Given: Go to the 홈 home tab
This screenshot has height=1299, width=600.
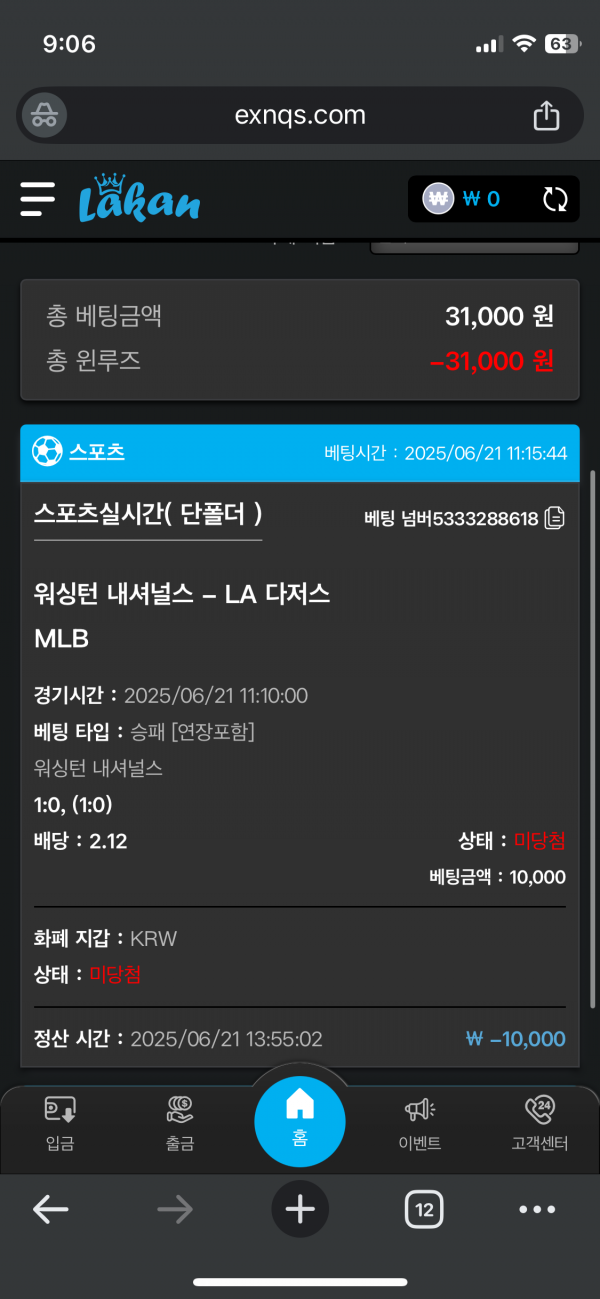Looking at the screenshot, I should pos(300,1114).
